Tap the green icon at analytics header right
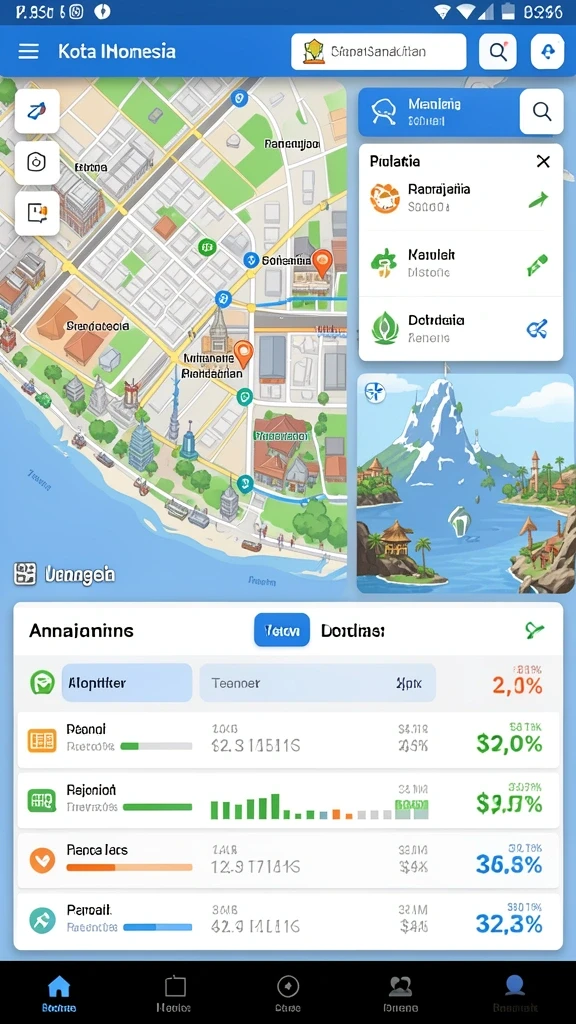The image size is (576, 1024). (534, 630)
